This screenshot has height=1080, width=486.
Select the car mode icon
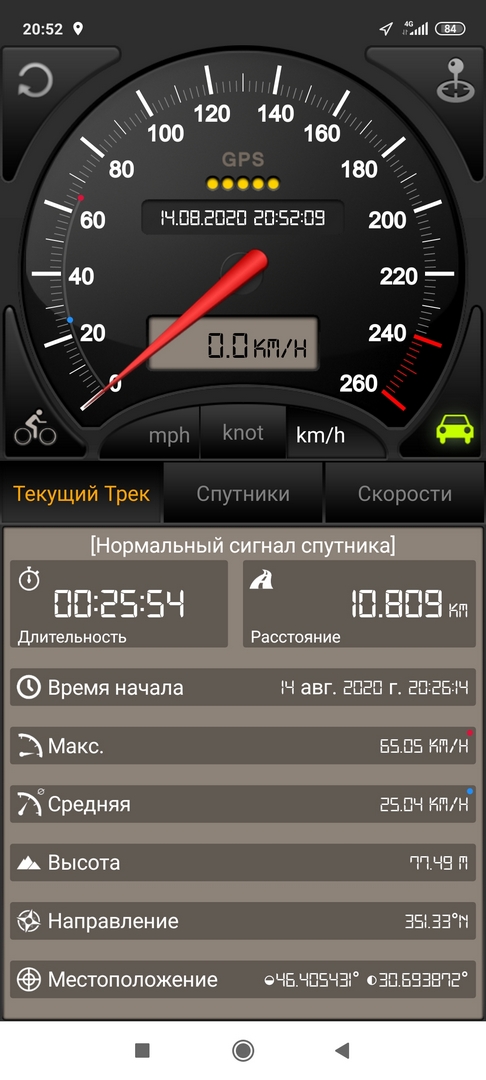click(455, 429)
